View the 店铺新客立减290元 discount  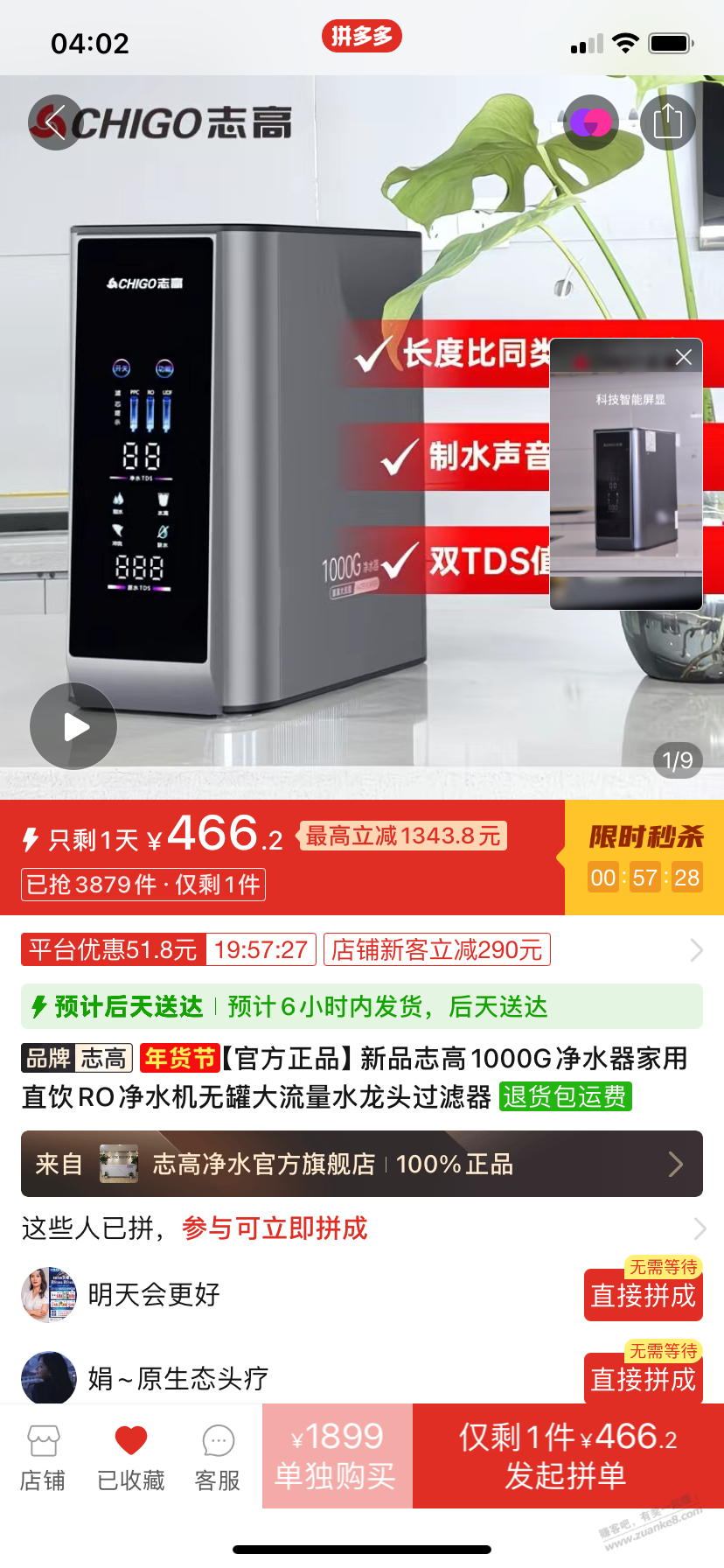coord(436,950)
